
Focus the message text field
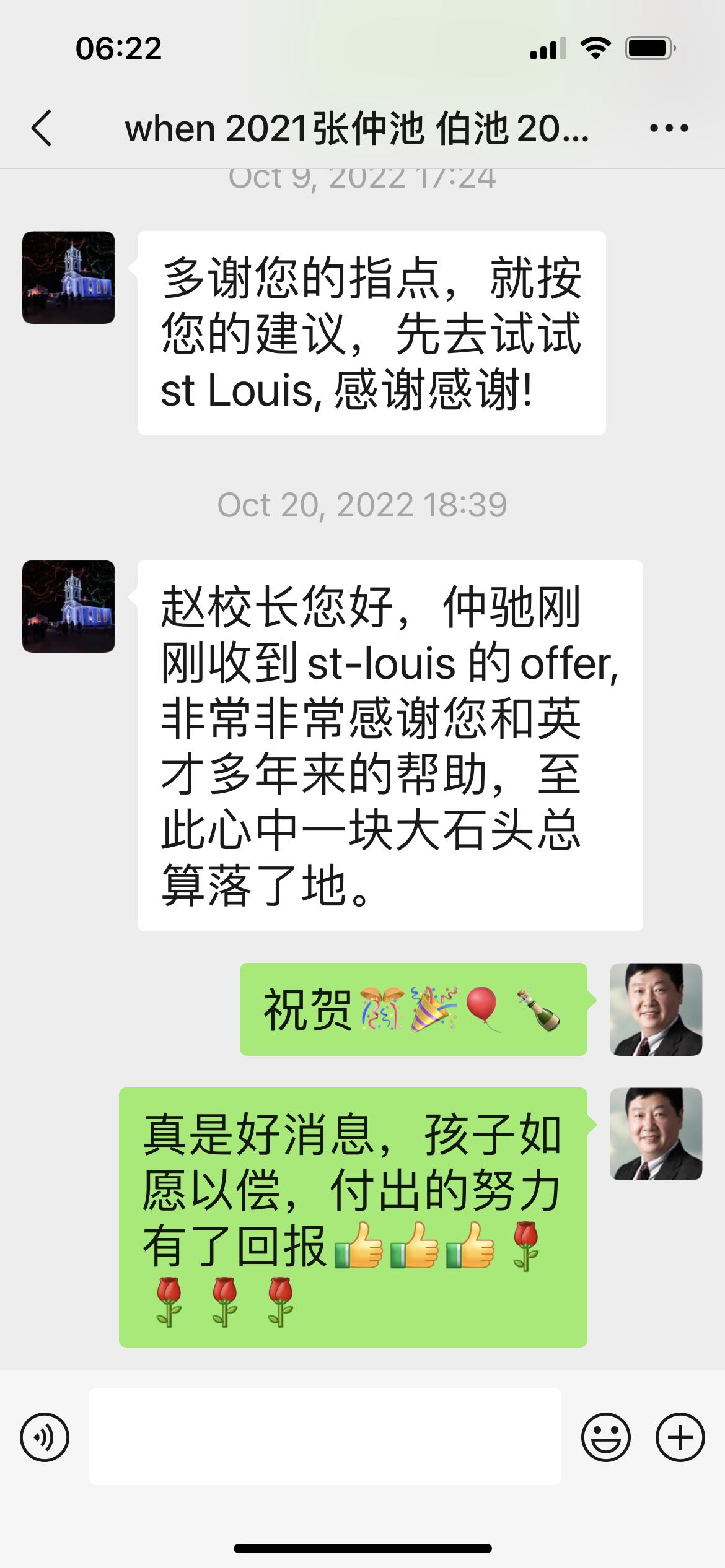(x=325, y=1437)
